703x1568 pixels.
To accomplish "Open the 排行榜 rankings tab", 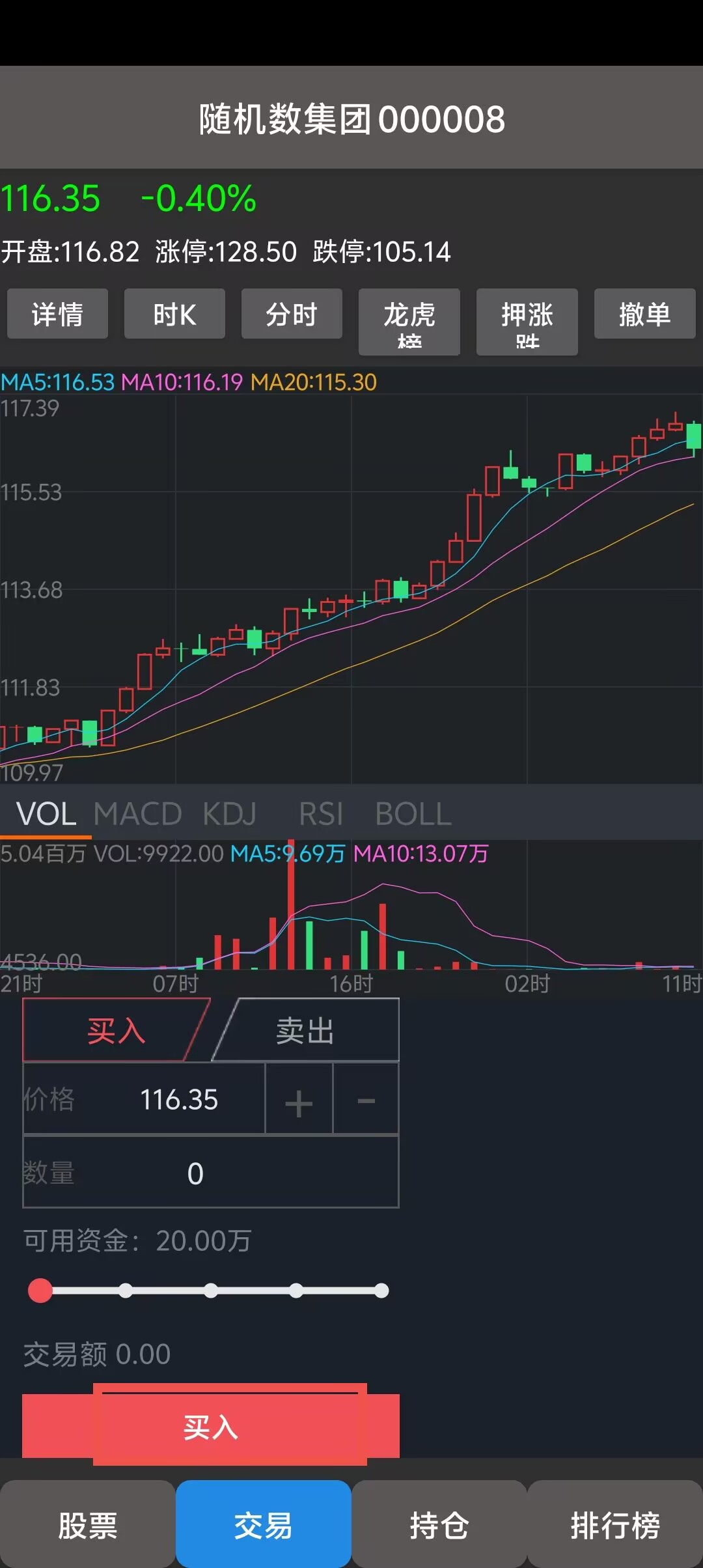I will [x=615, y=1524].
